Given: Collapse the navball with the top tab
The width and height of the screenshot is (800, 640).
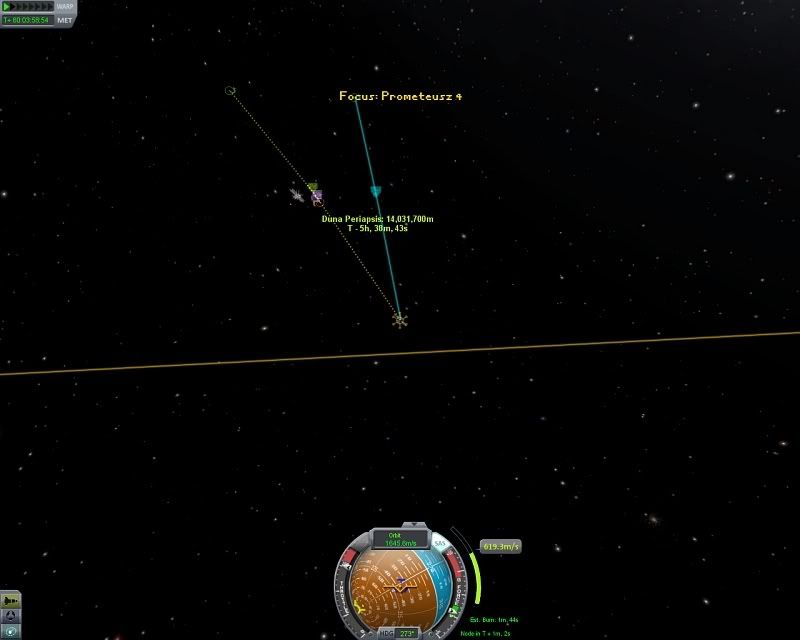Looking at the screenshot, I should pyautogui.click(x=400, y=523).
